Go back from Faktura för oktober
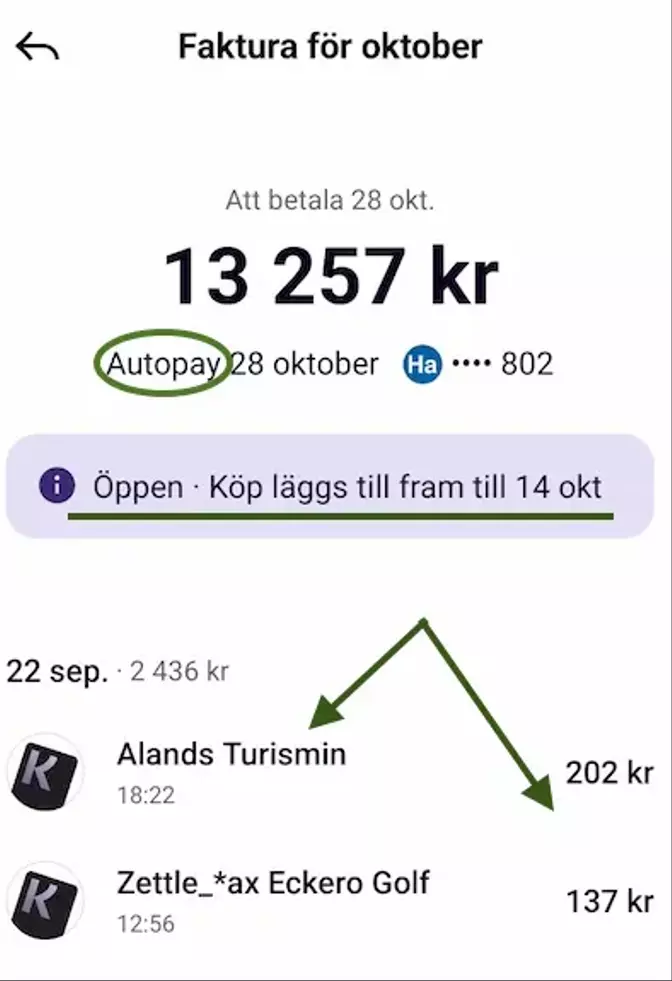This screenshot has width=672, height=981. click(x=38, y=47)
